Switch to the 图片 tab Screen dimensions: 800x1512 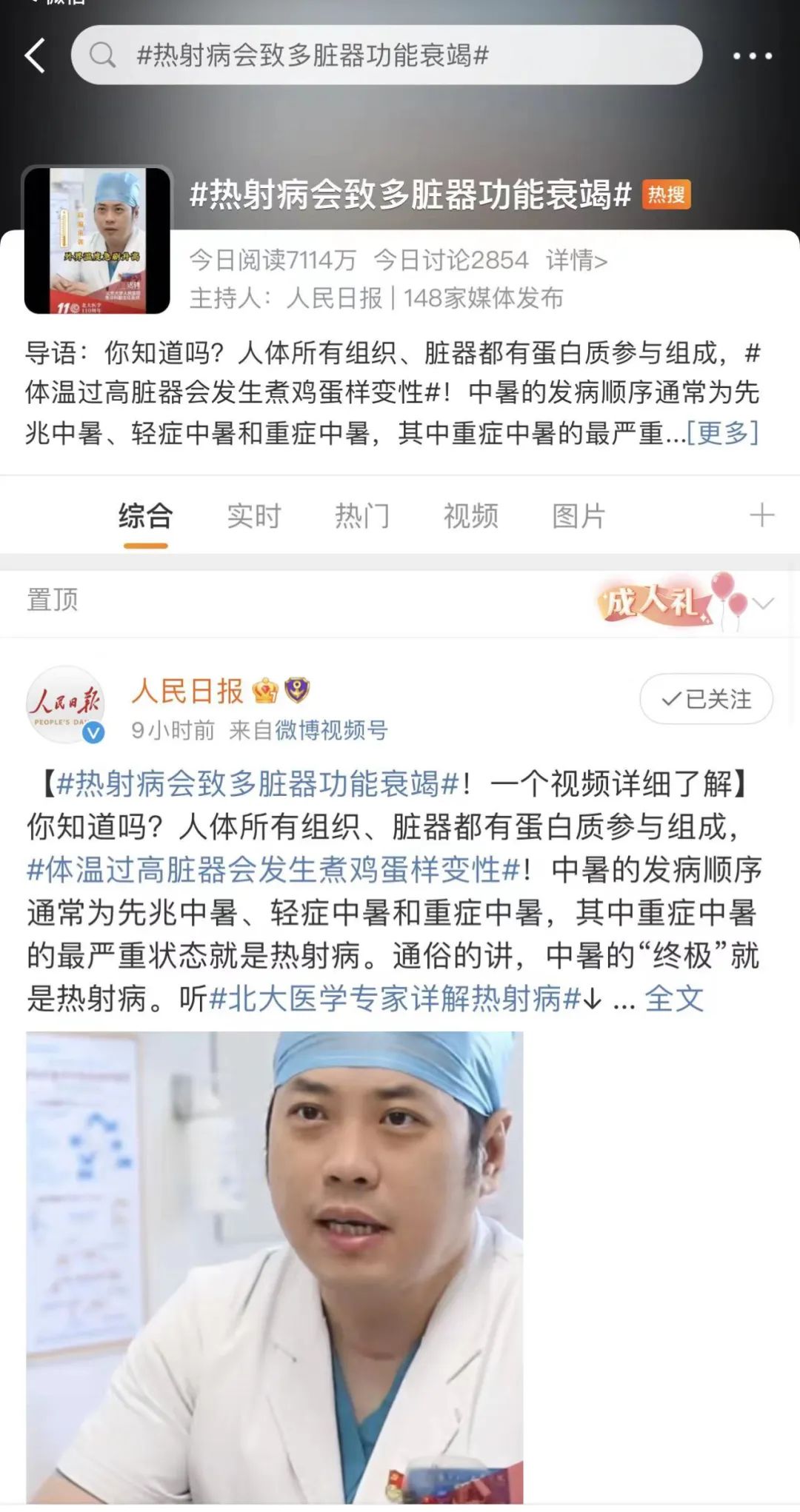coord(579,516)
